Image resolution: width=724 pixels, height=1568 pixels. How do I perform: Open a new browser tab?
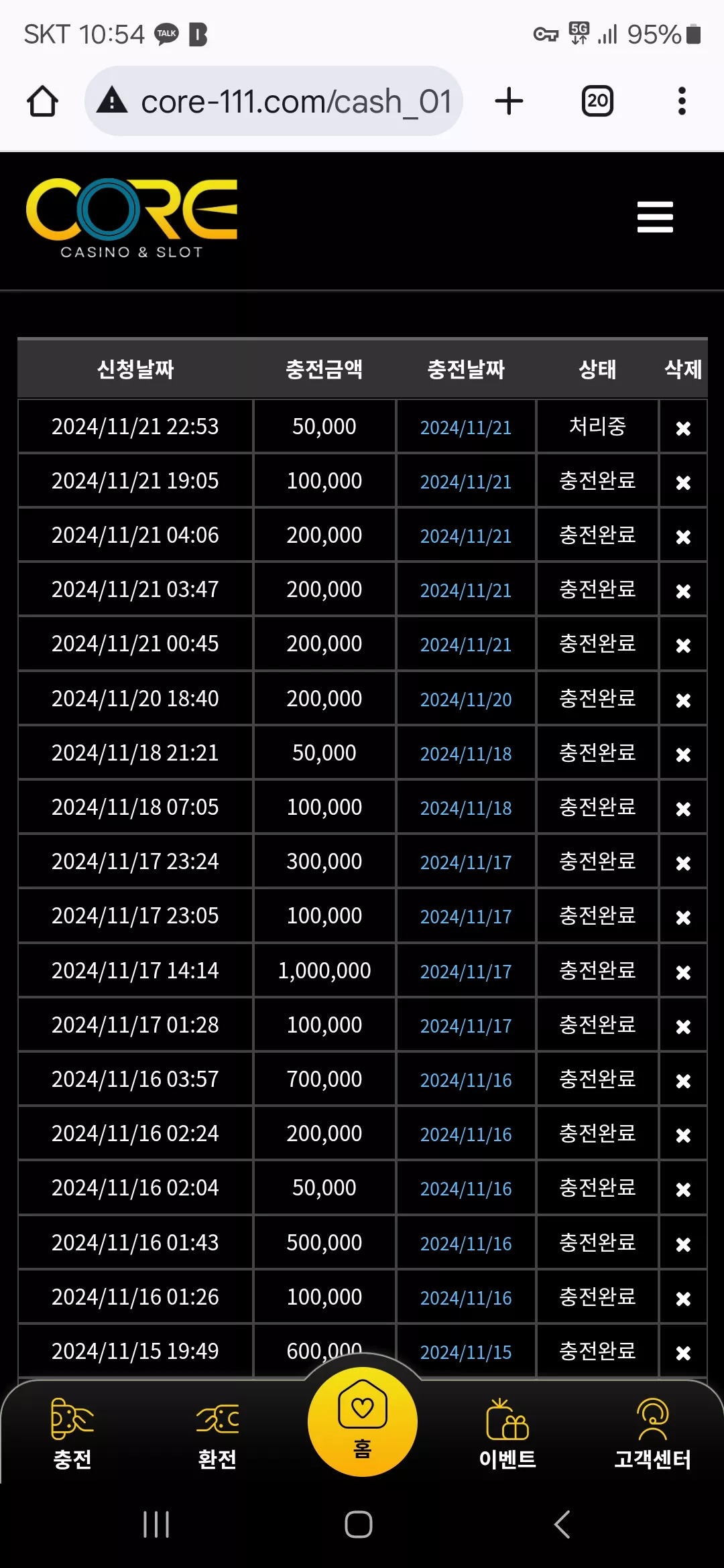pyautogui.click(x=509, y=101)
